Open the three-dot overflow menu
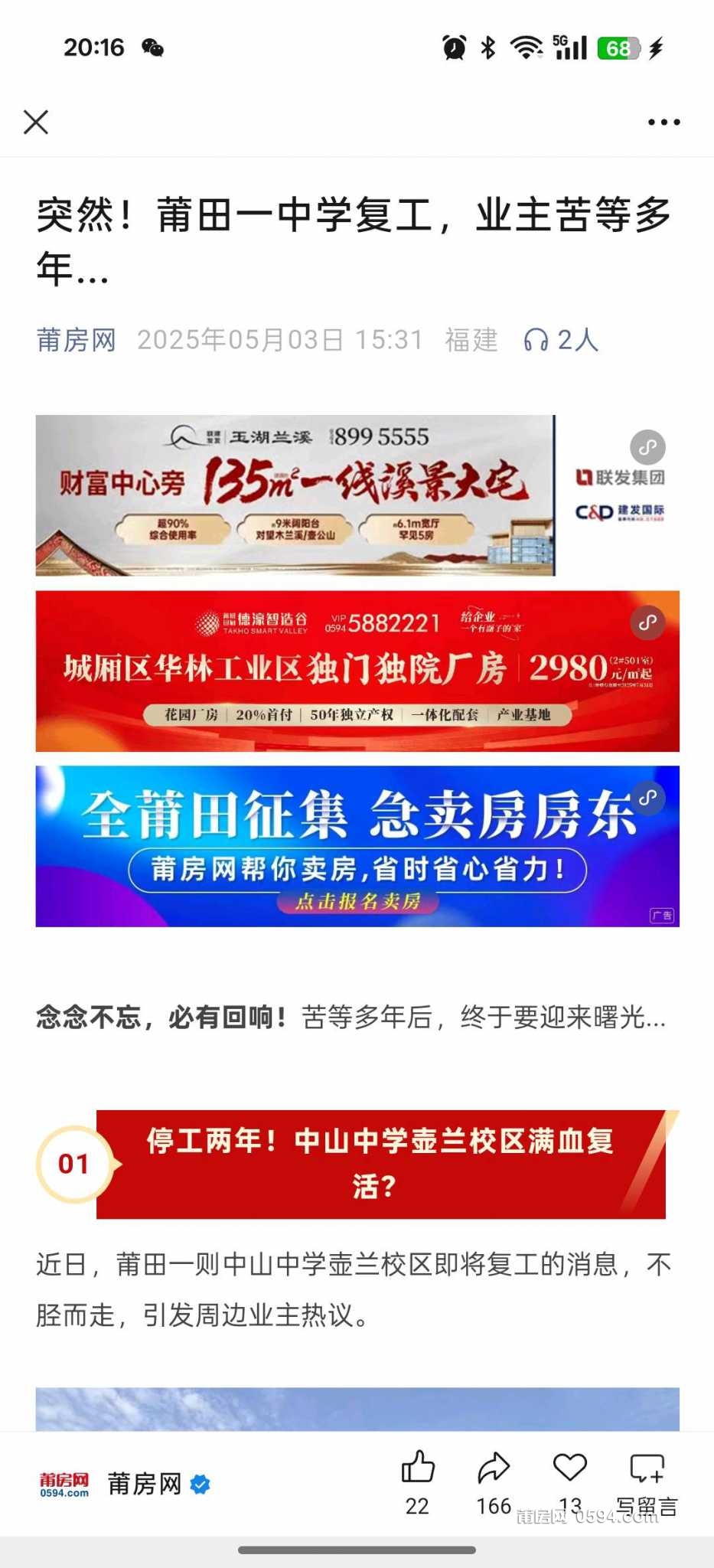Viewport: 714px width, 1568px height. (x=663, y=122)
